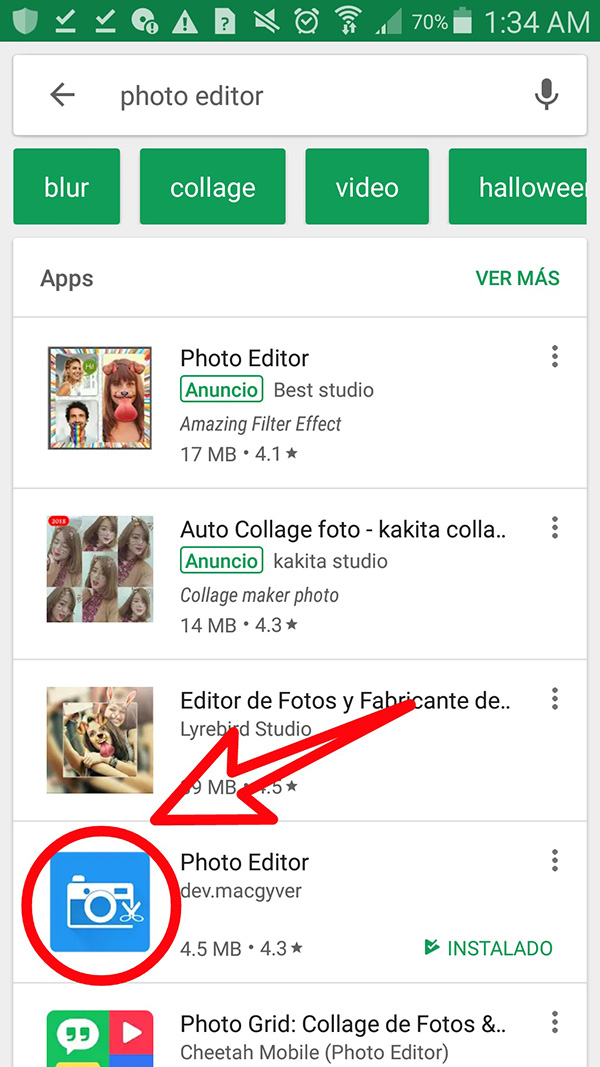
Task: Open overflow menu for Best studio app
Action: coord(555,356)
